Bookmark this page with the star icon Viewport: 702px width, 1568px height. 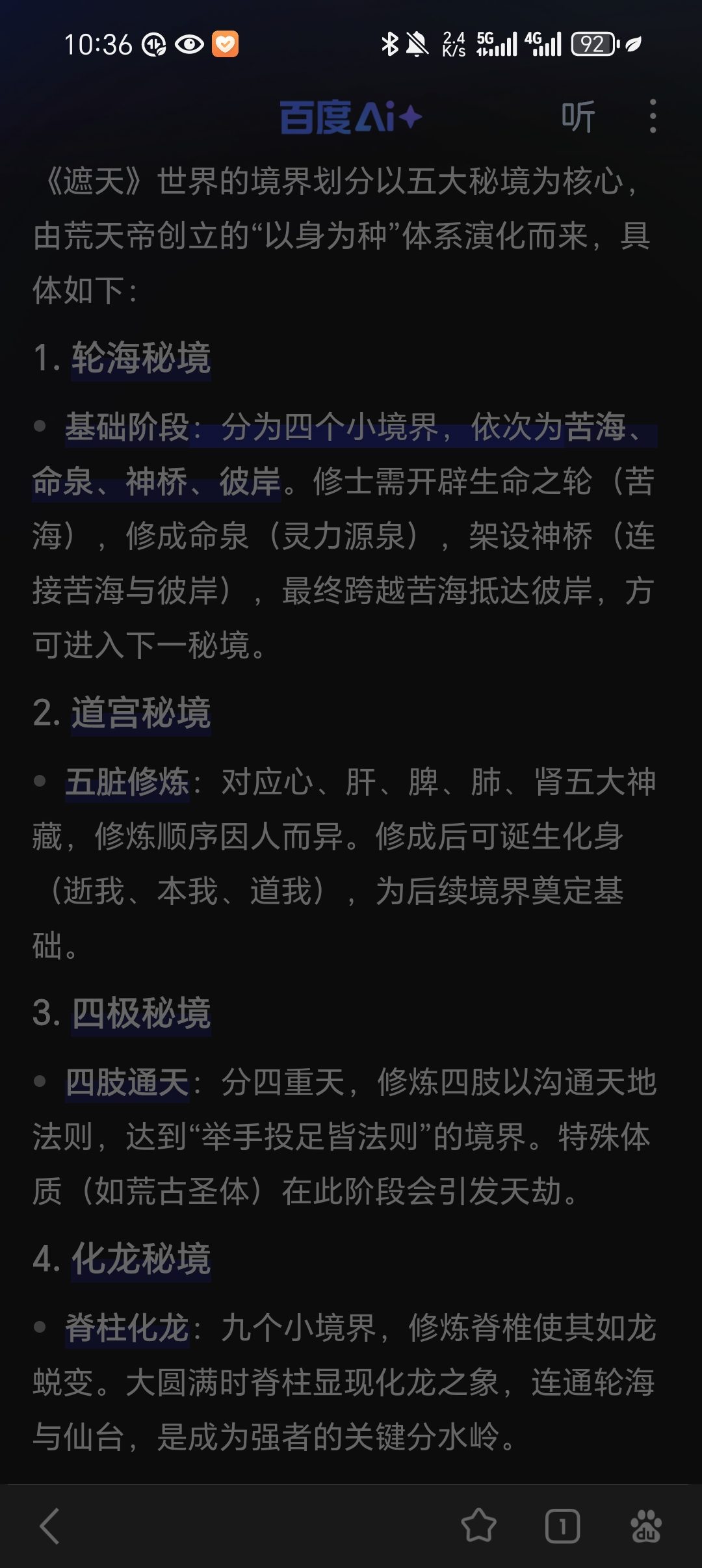(479, 1525)
